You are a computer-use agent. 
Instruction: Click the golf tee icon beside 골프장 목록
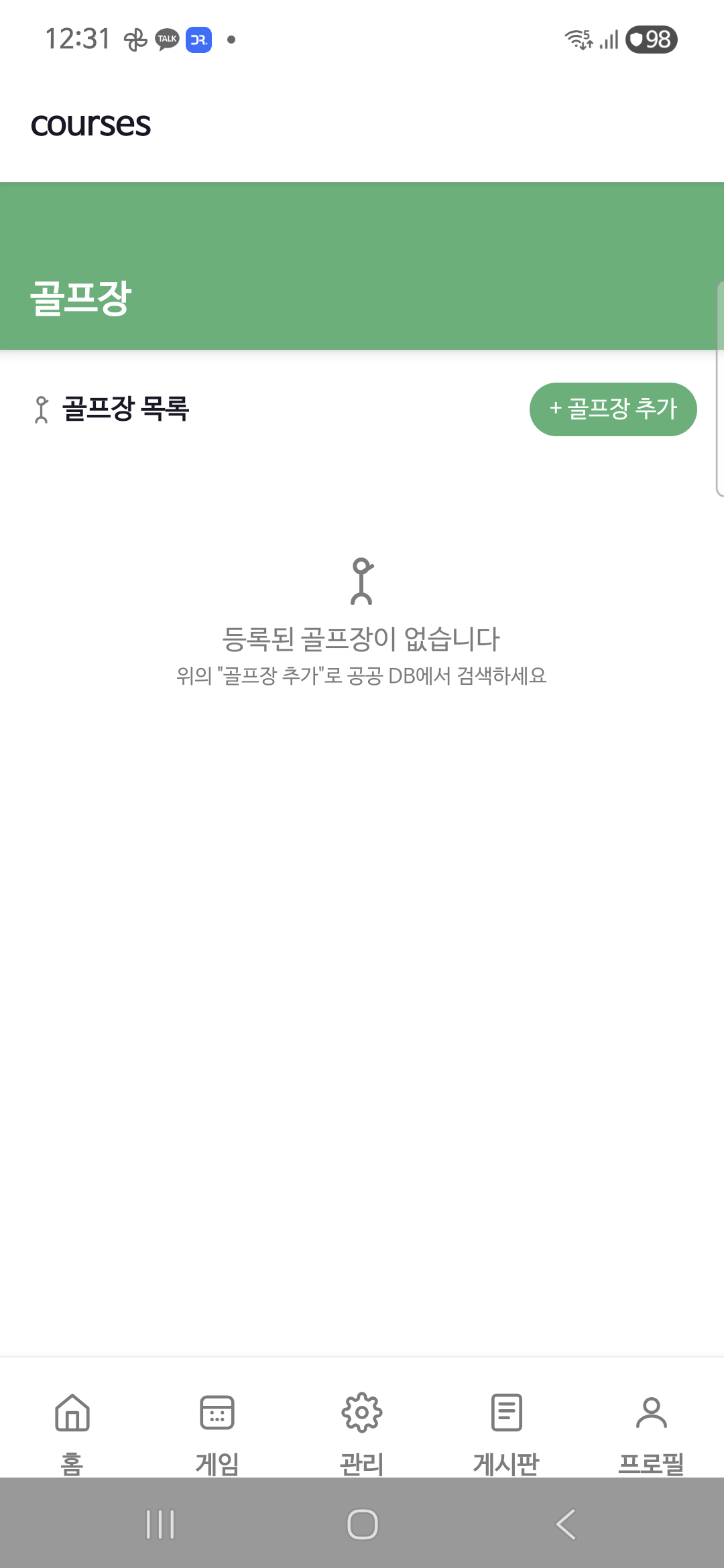42,409
